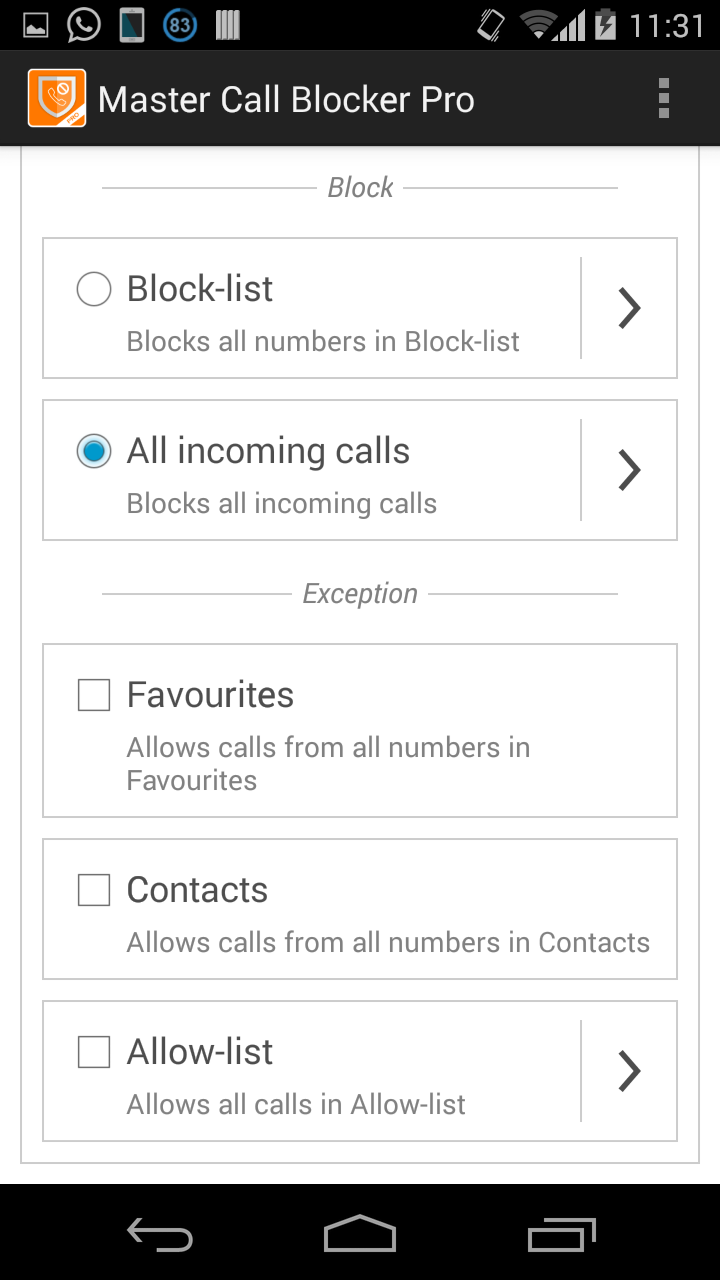The width and height of the screenshot is (720, 1280).
Task: Enable the Favourites exception checkbox
Action: [93, 694]
